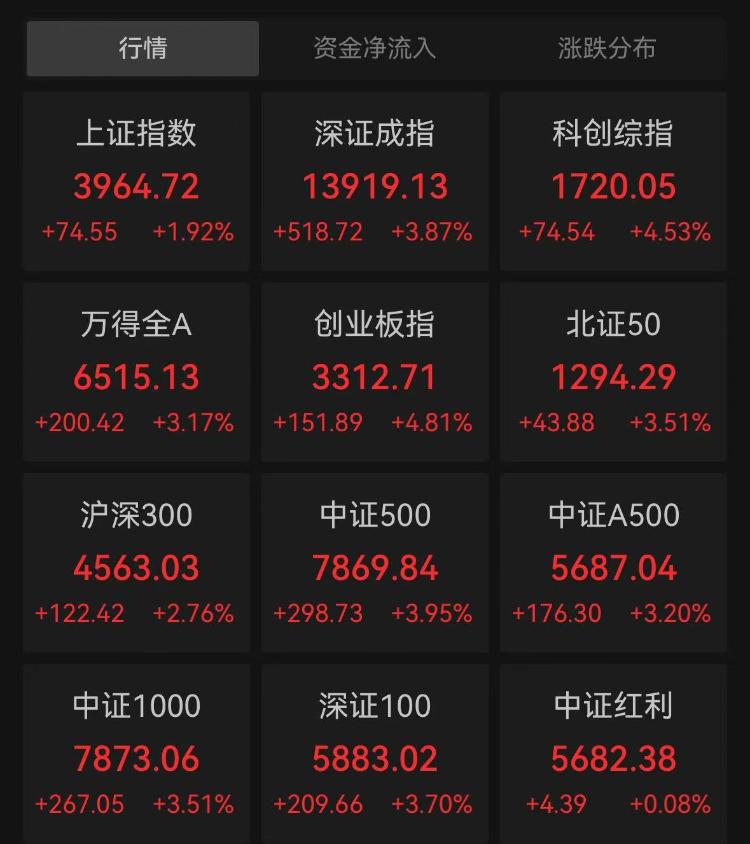Open the 万得全A index card
The width and height of the screenshot is (750, 844).
coord(136,372)
